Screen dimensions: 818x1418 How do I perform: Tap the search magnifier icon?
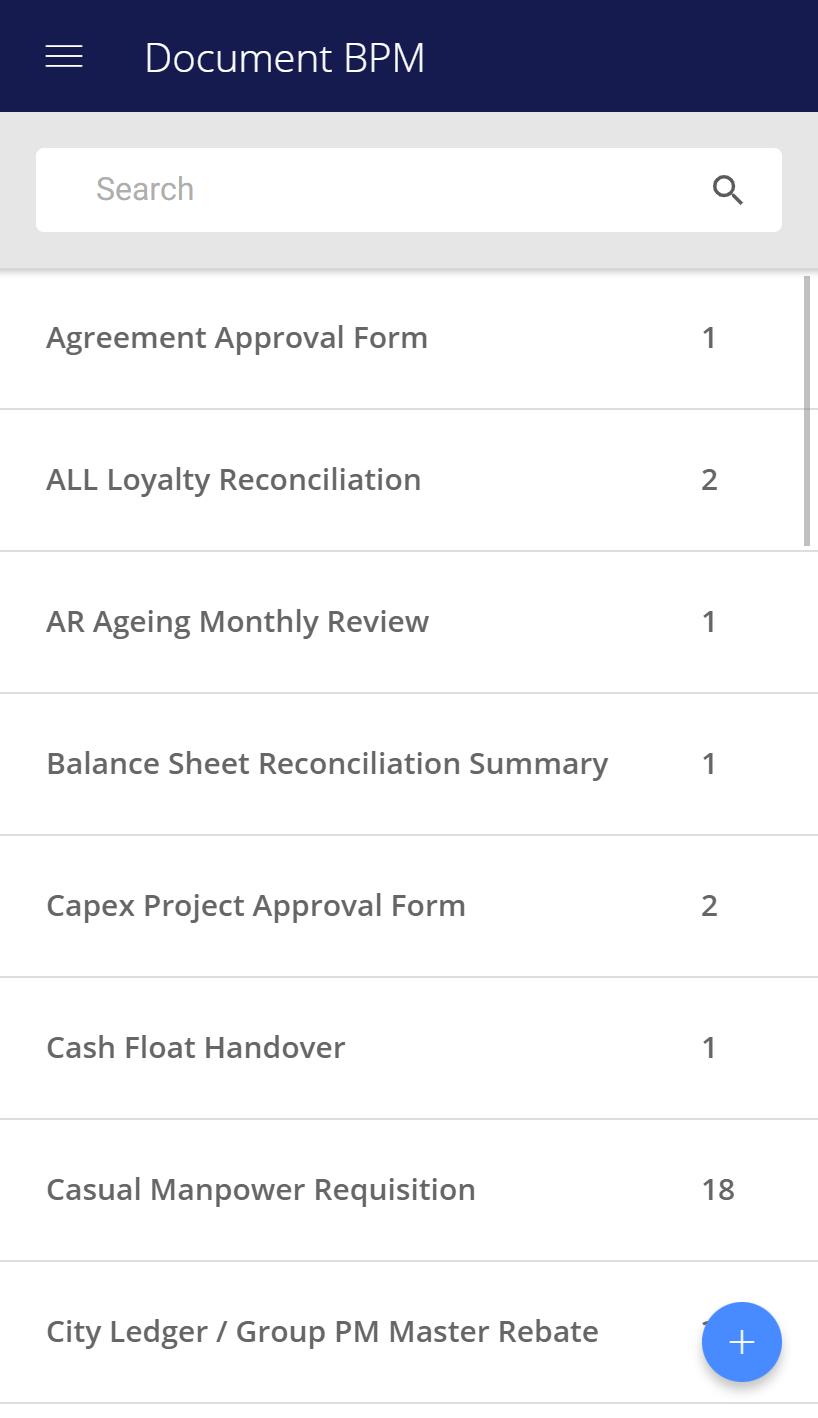click(x=728, y=190)
